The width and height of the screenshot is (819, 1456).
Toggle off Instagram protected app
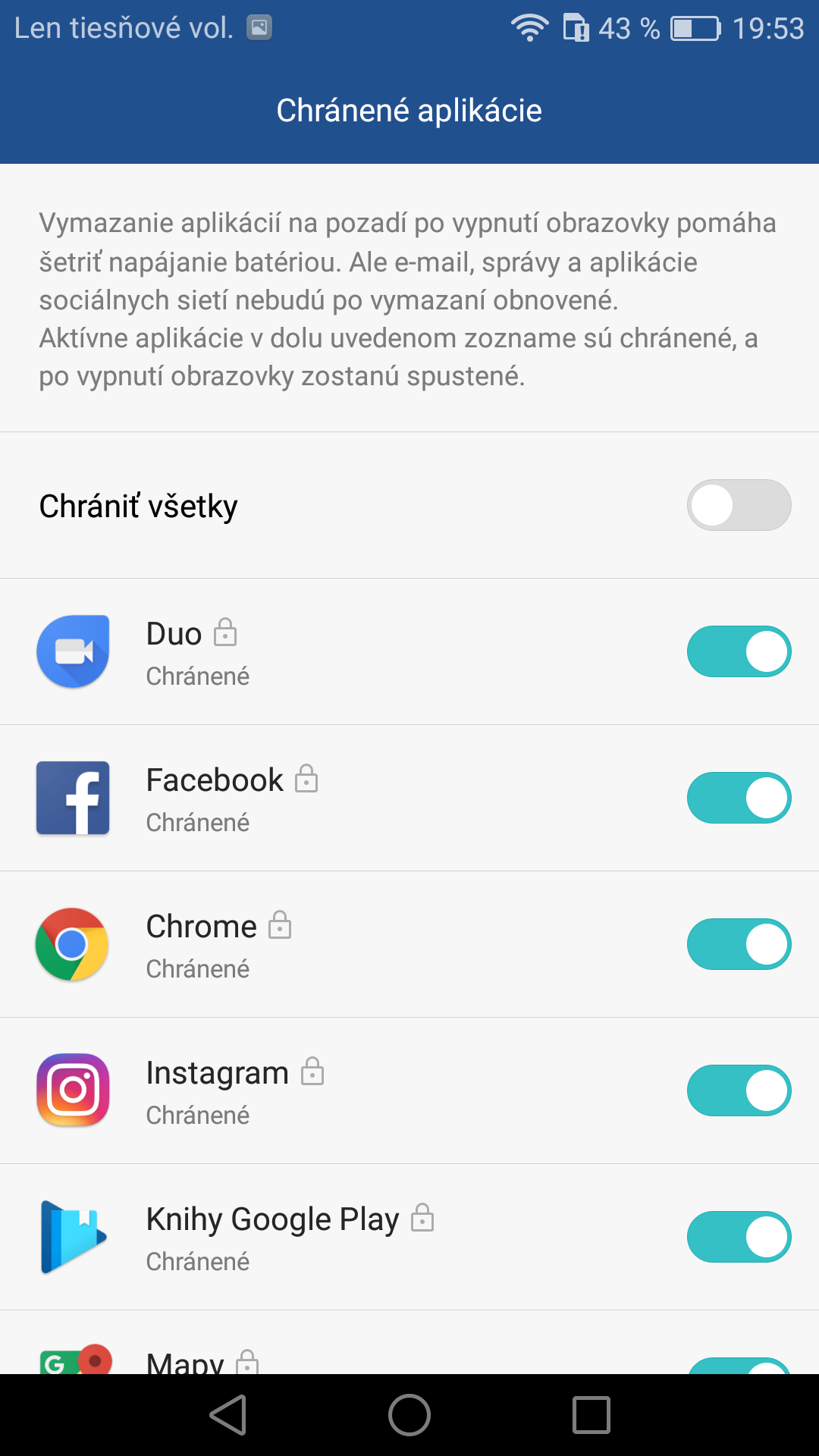(739, 1090)
